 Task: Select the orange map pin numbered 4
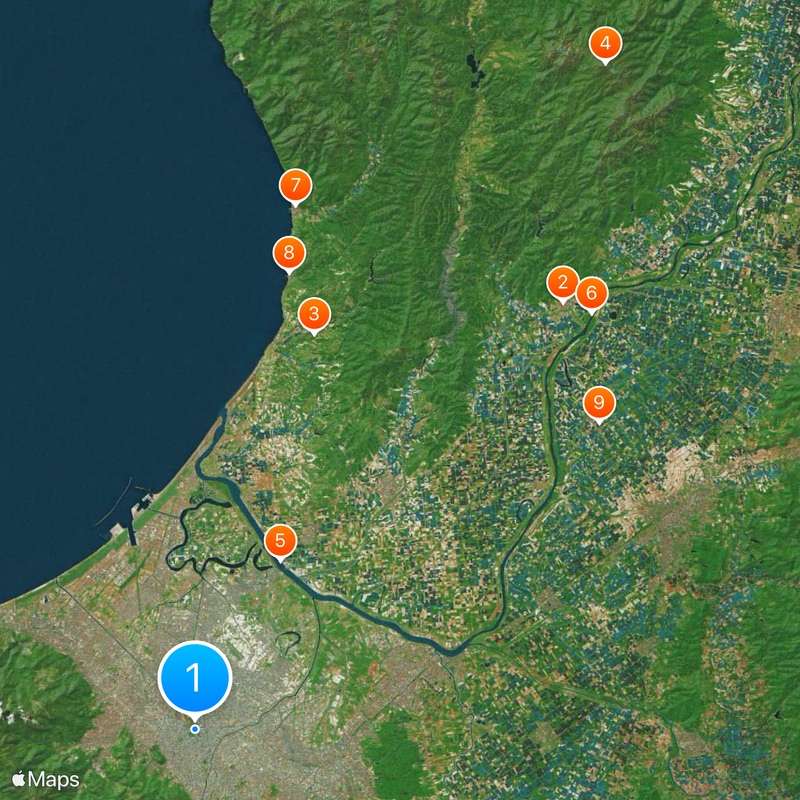[x=605, y=44]
